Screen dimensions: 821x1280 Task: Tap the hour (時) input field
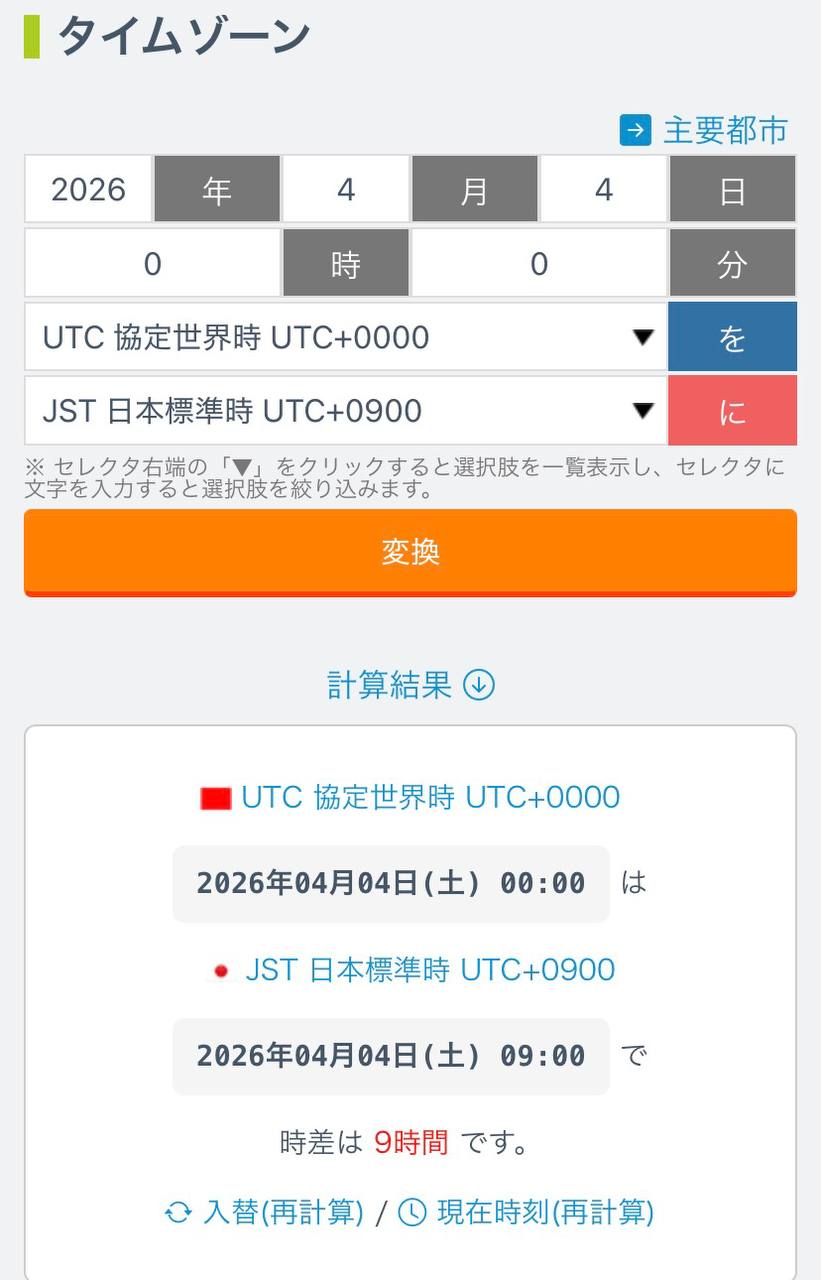[152, 263]
